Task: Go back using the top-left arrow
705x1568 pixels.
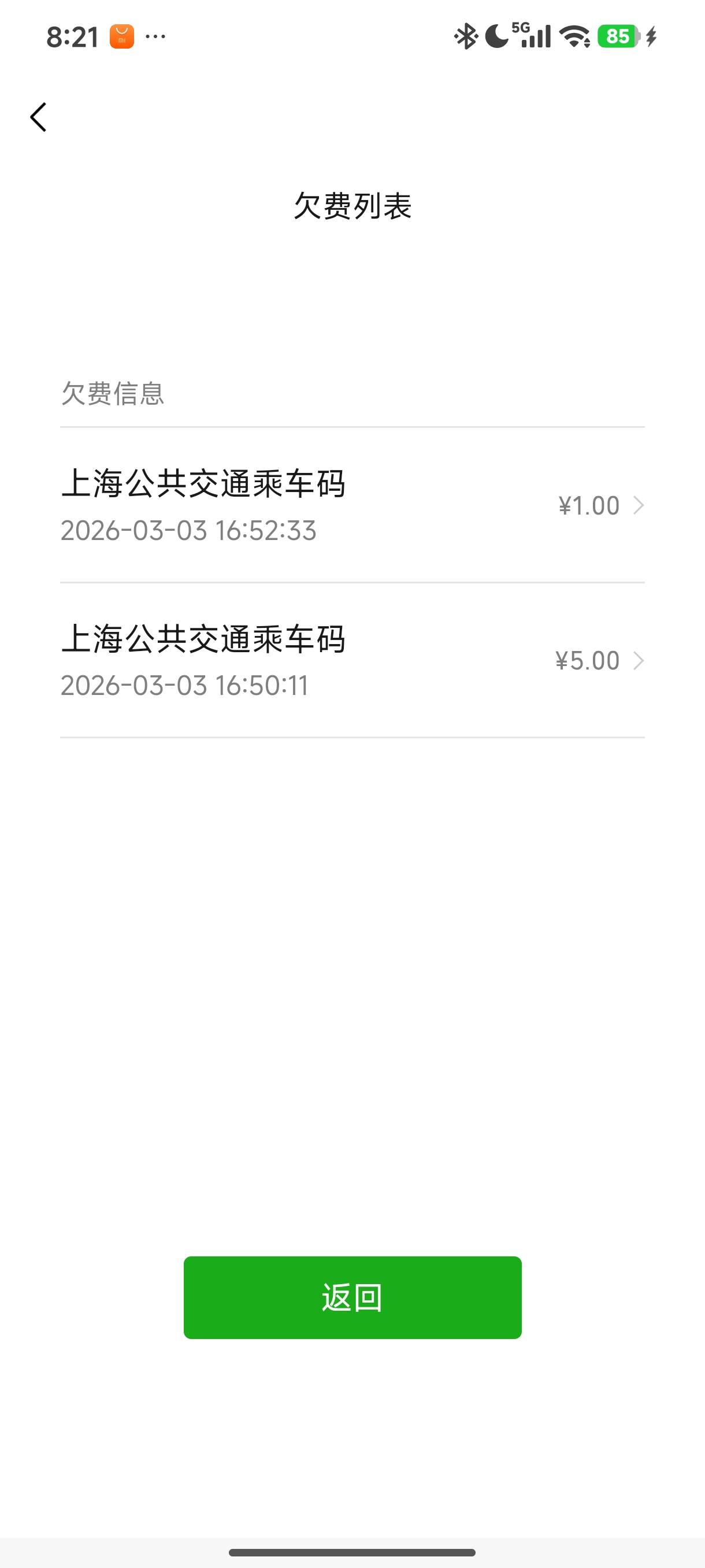Action: click(x=38, y=117)
